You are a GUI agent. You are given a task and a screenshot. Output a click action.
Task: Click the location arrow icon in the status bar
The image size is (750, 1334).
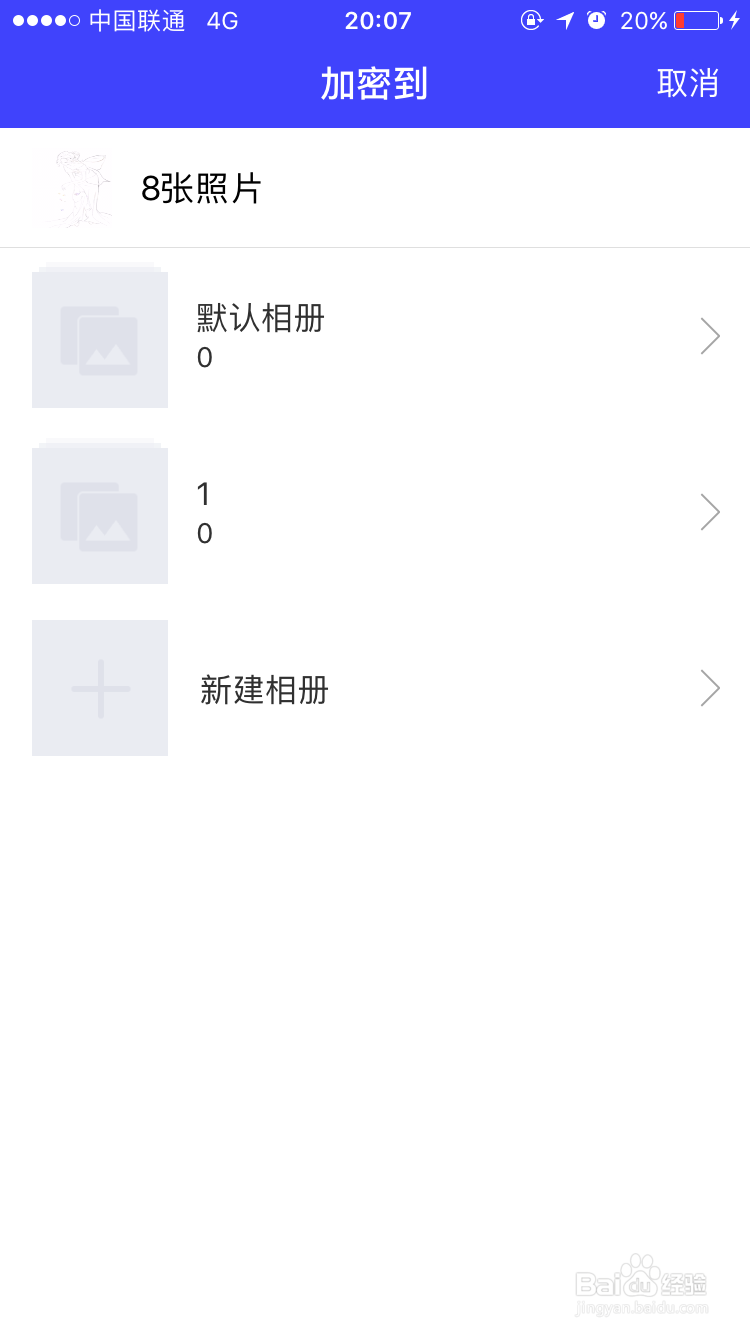coord(565,20)
